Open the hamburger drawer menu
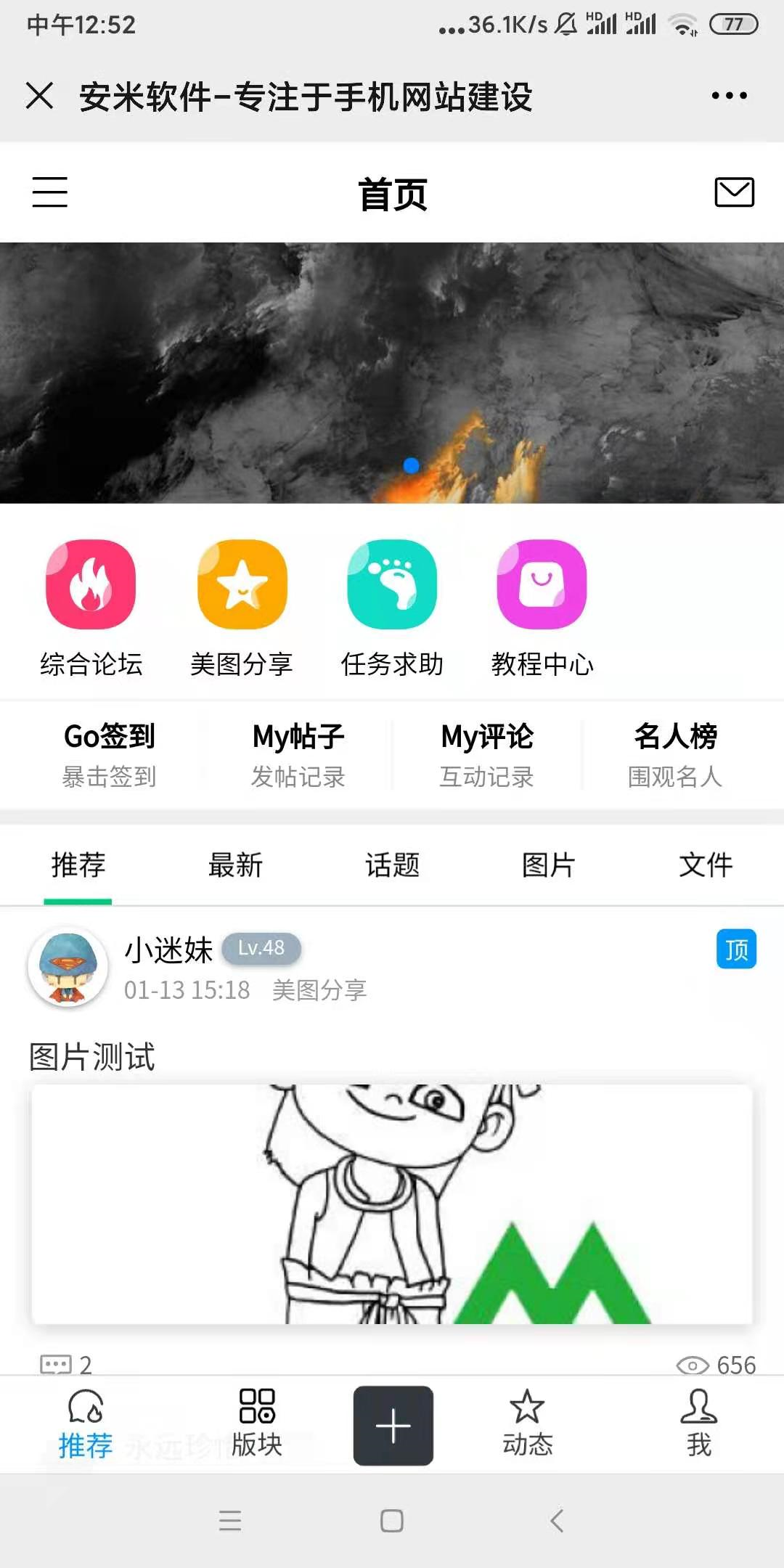Screen dimensions: 784x1568 pos(50,192)
